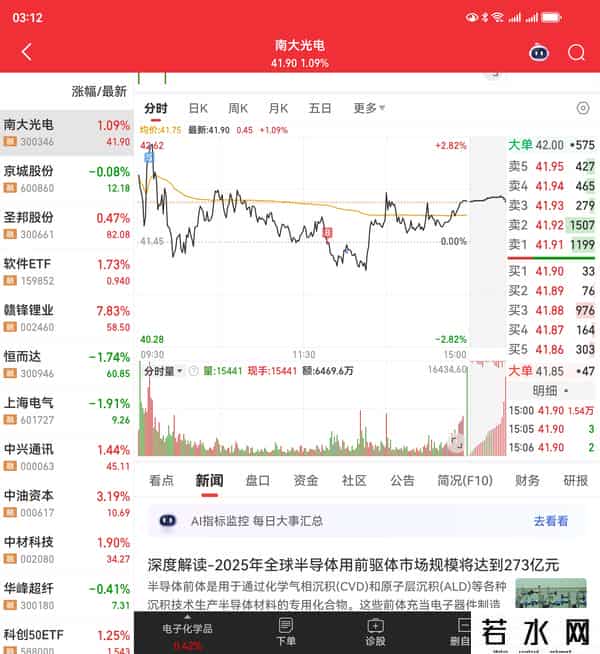Select 赣锋锂业 in the stock list

pos(66,318)
